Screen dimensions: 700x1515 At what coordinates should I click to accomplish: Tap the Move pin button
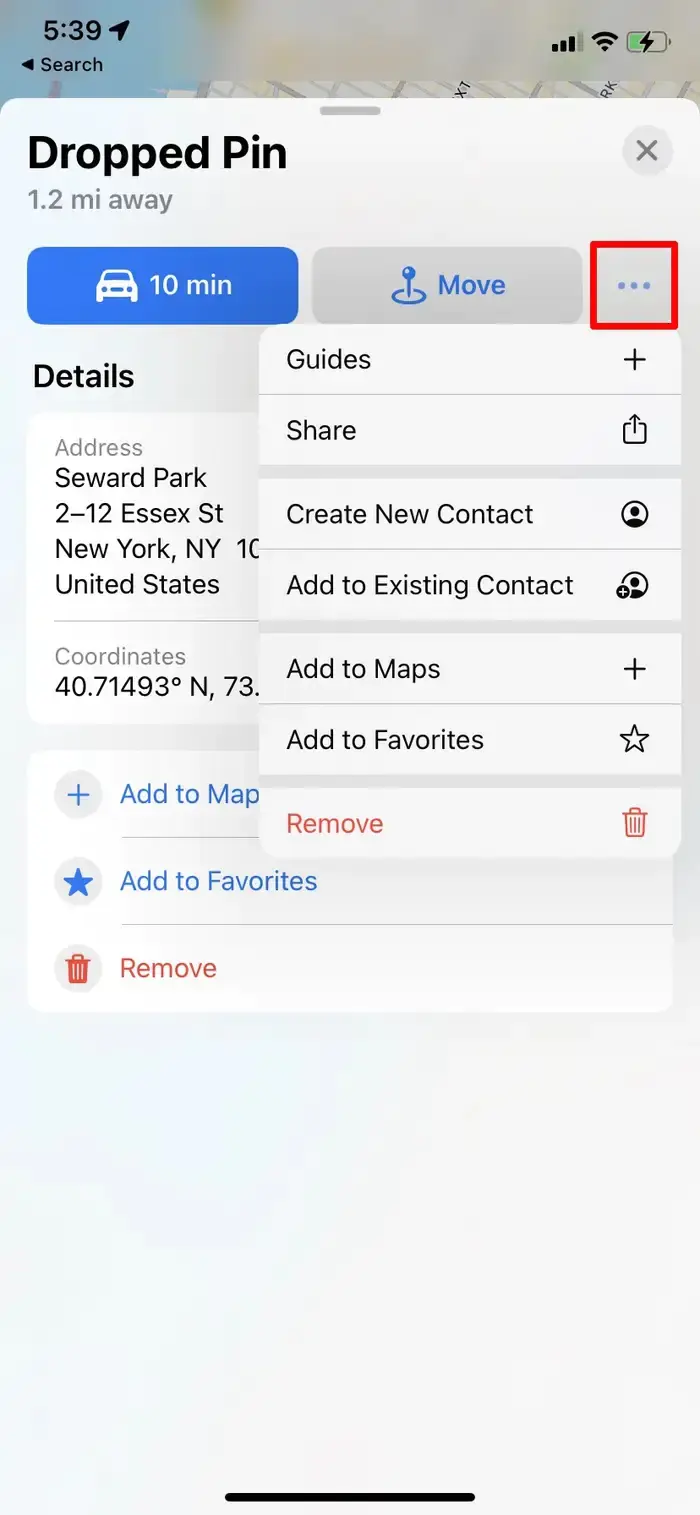(447, 286)
